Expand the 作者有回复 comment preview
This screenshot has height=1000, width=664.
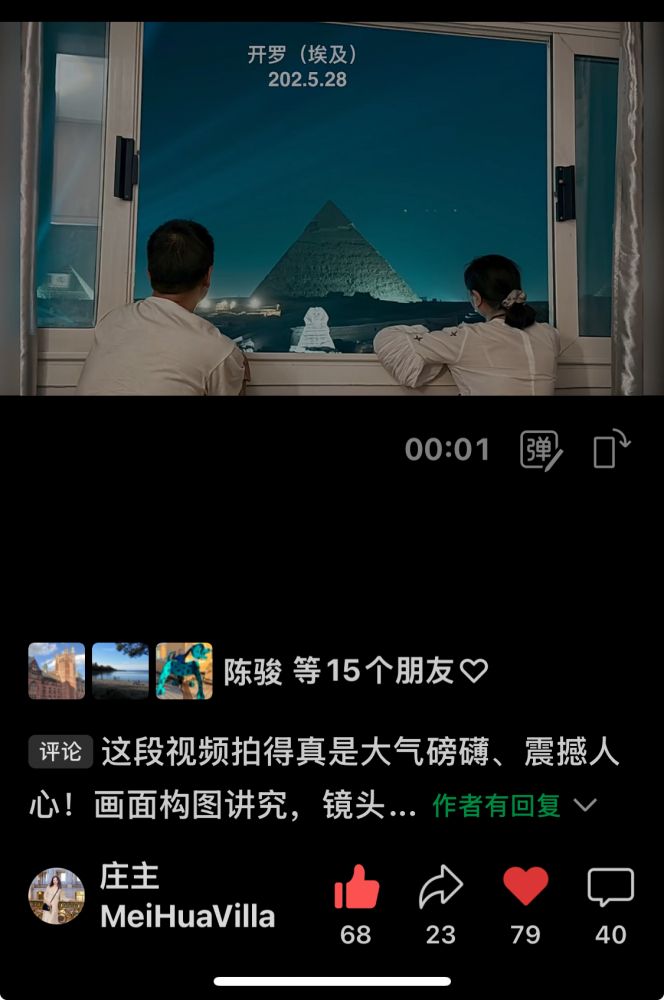(x=515, y=805)
